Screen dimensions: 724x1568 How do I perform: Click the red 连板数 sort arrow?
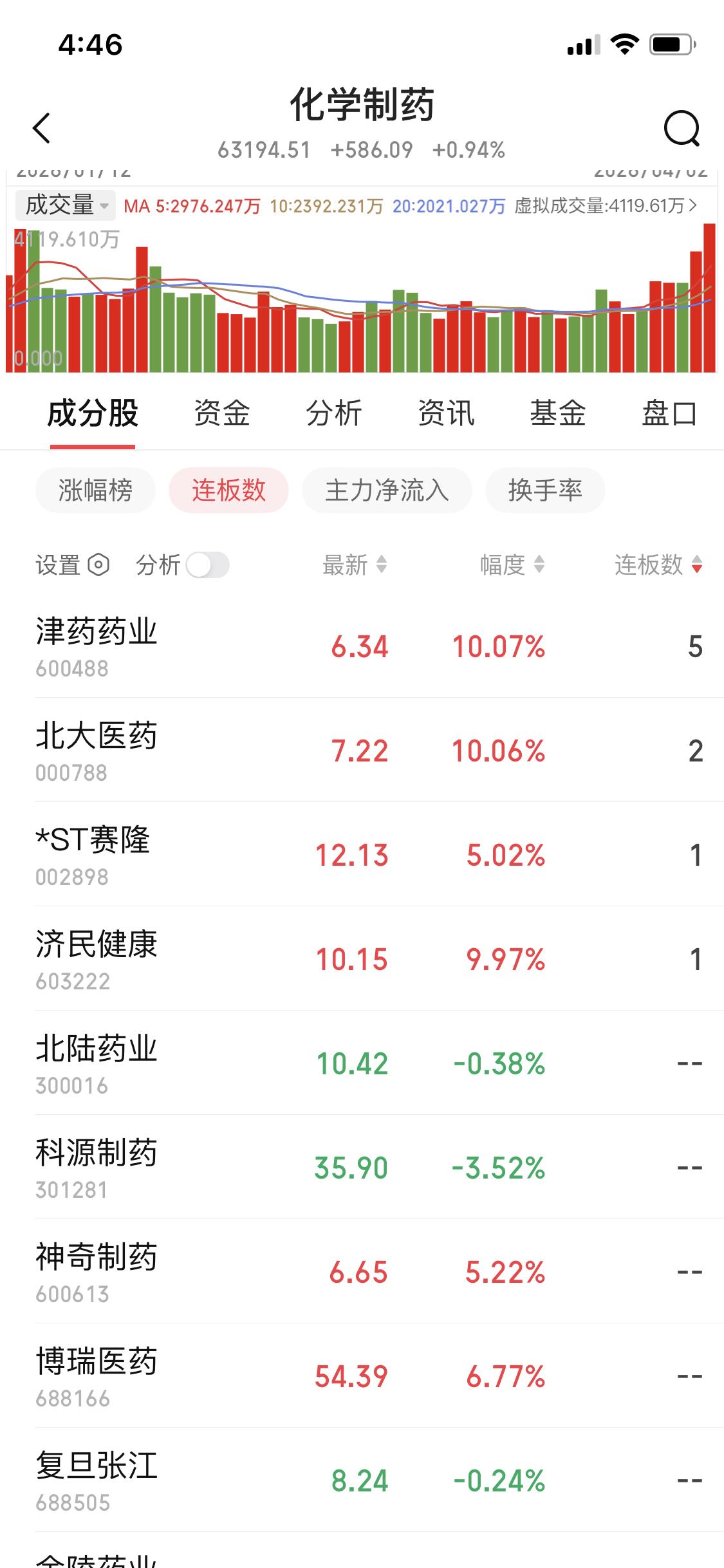click(698, 565)
